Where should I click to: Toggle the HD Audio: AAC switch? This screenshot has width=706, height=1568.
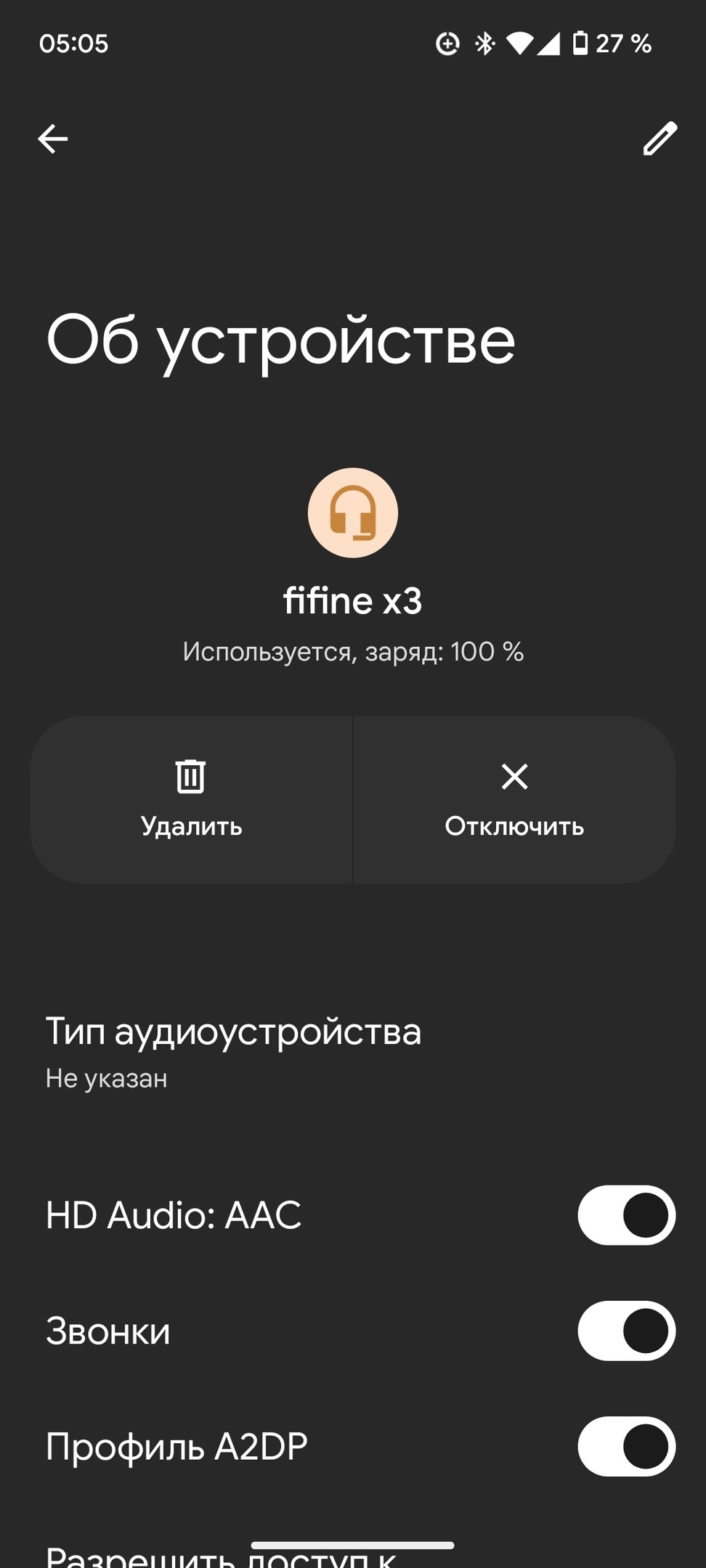626,1215
